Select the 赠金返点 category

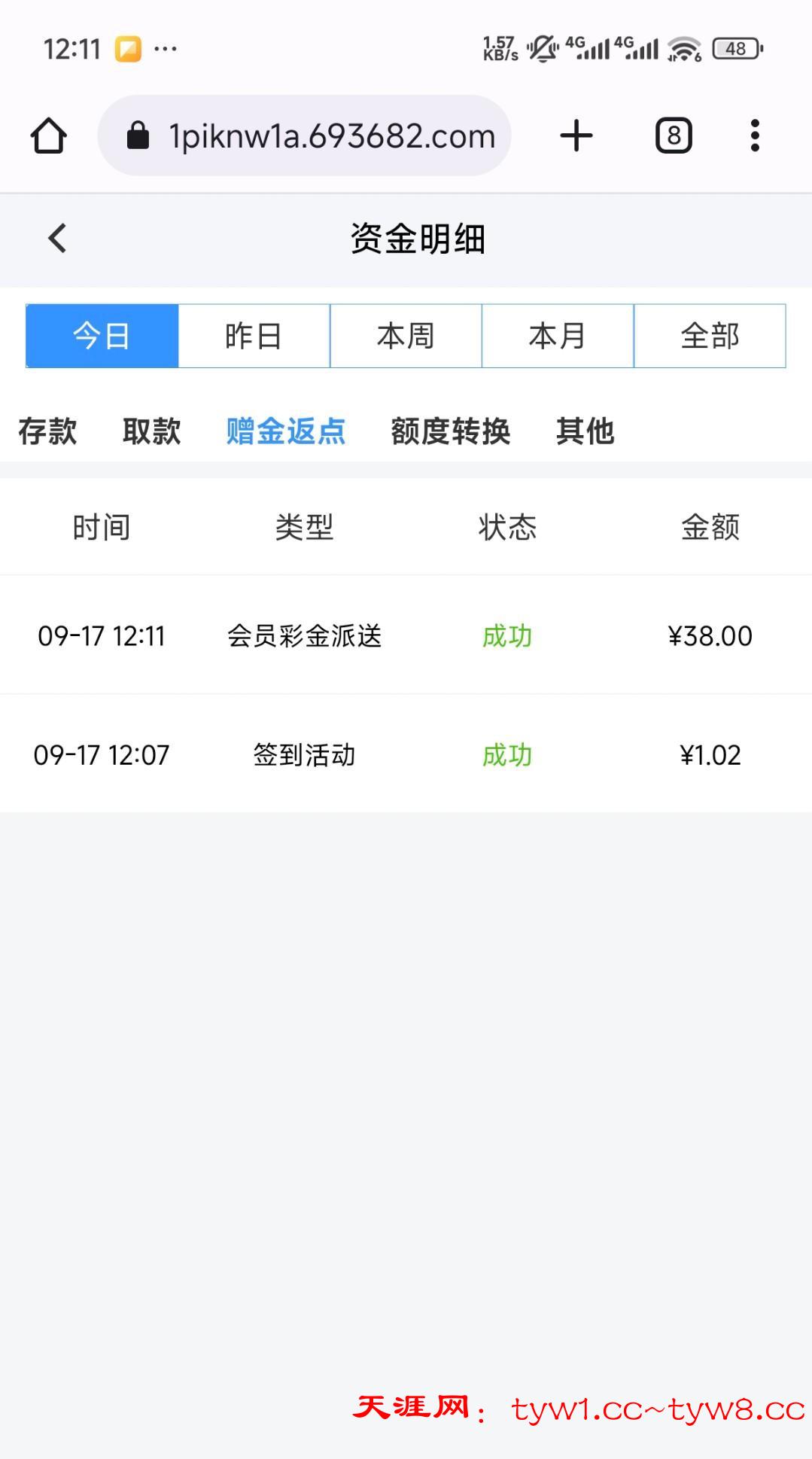point(286,431)
